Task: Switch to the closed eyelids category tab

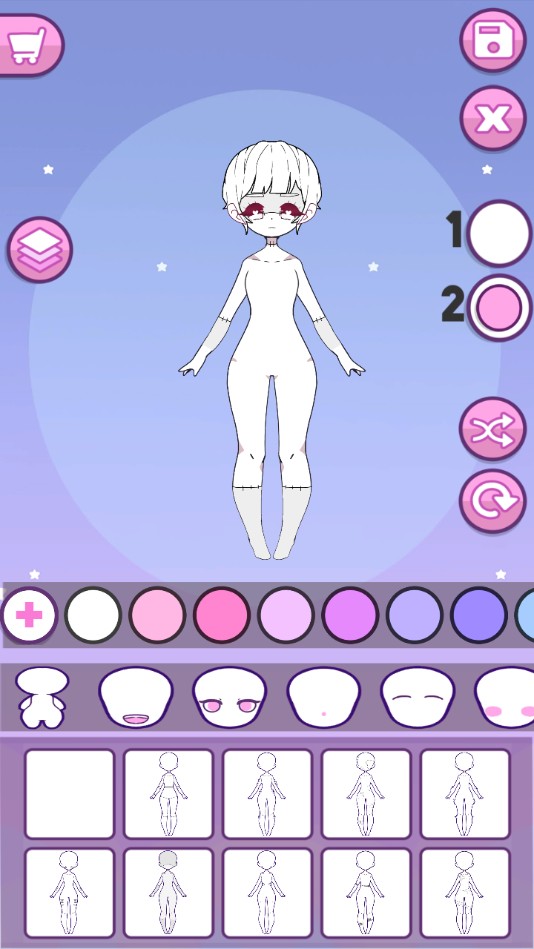Action: click(417, 697)
